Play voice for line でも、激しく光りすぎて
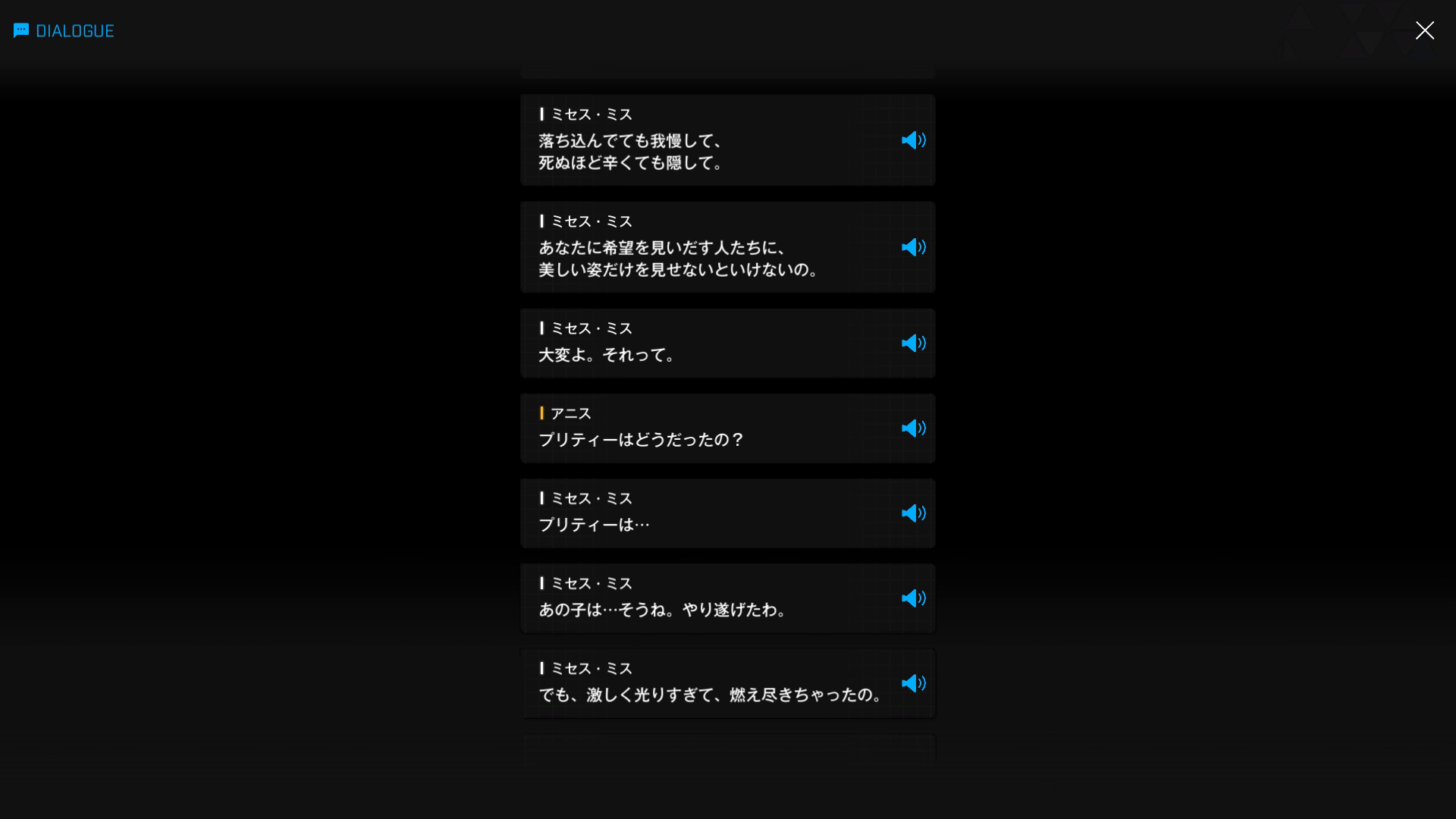1456x819 pixels. 913,683
